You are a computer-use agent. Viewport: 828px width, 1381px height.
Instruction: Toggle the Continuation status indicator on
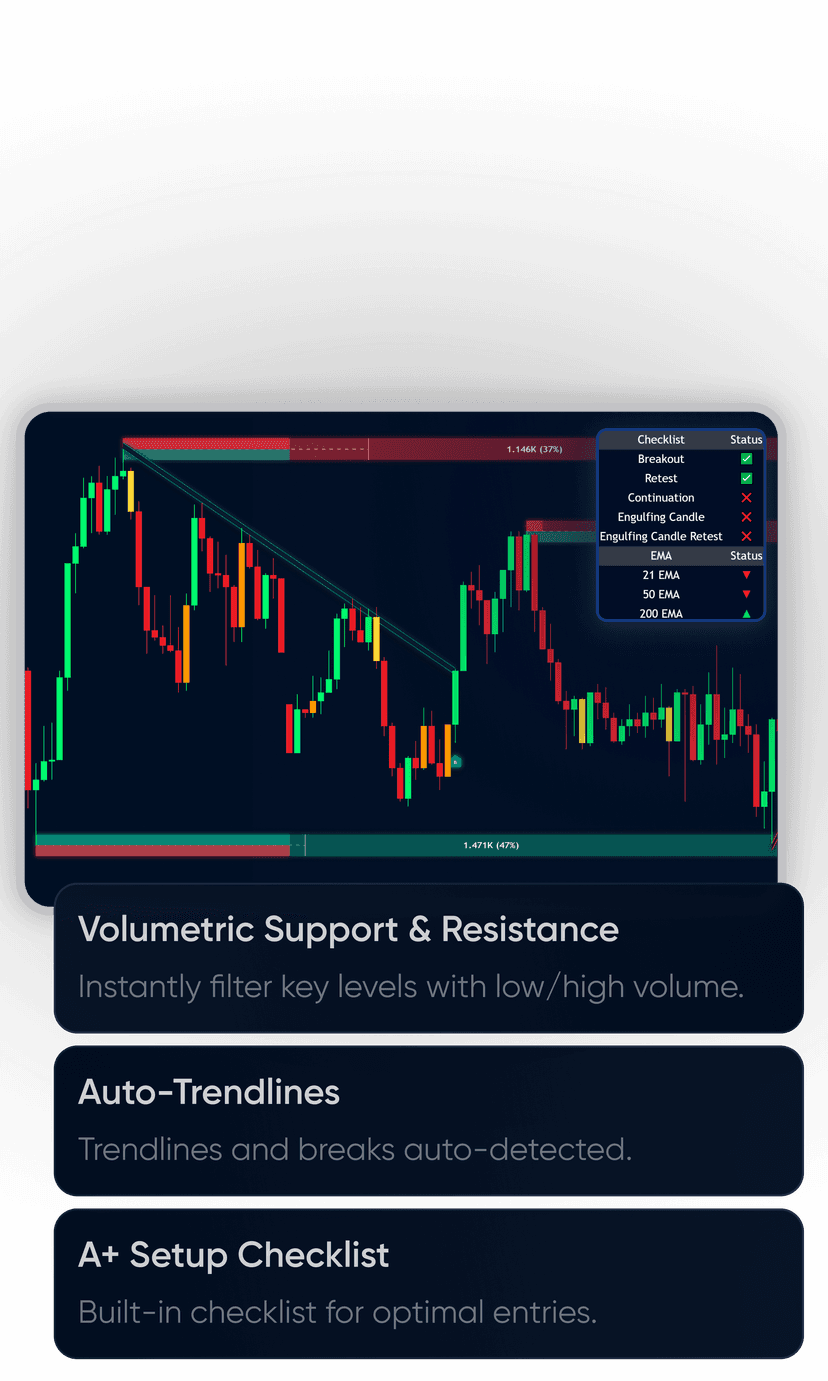[746, 497]
